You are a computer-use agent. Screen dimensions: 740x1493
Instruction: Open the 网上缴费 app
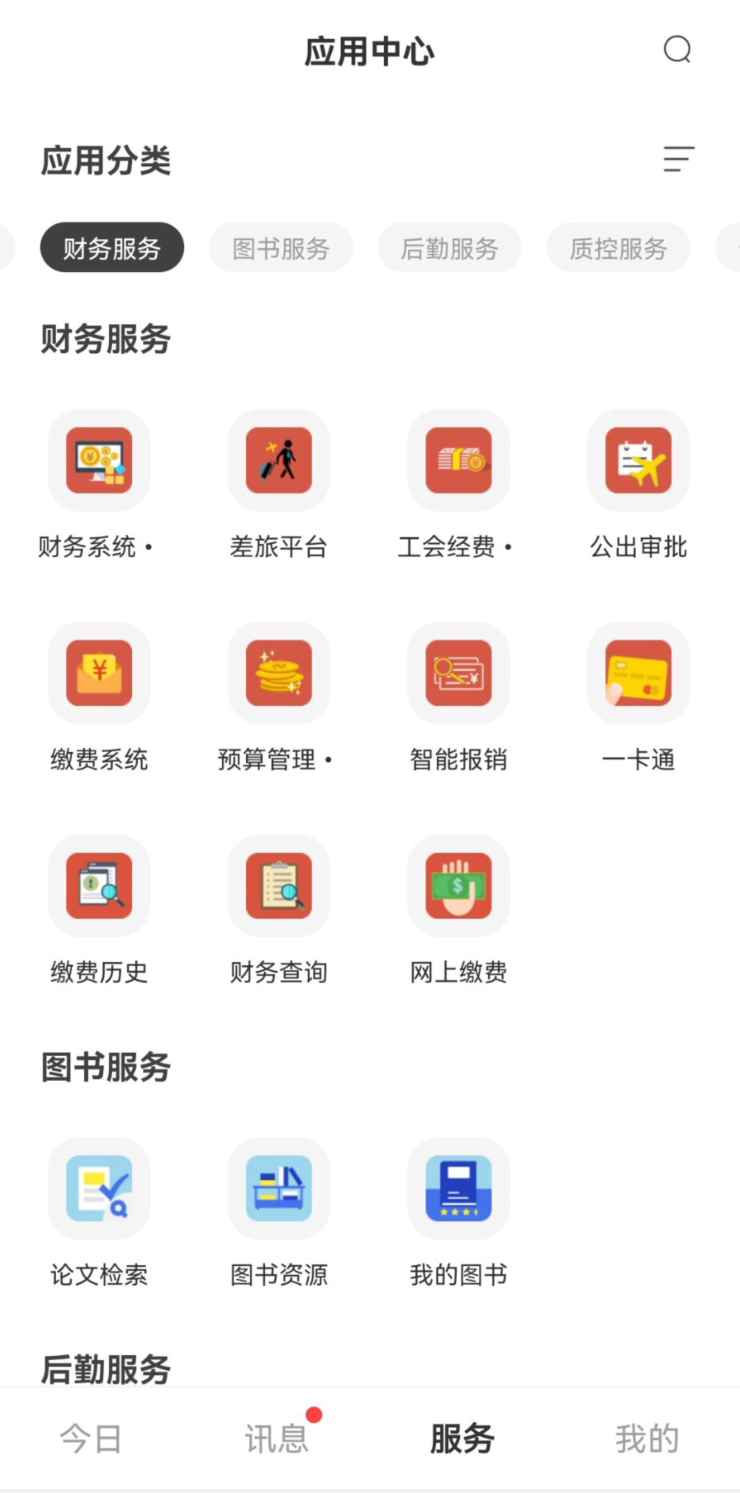pos(459,886)
